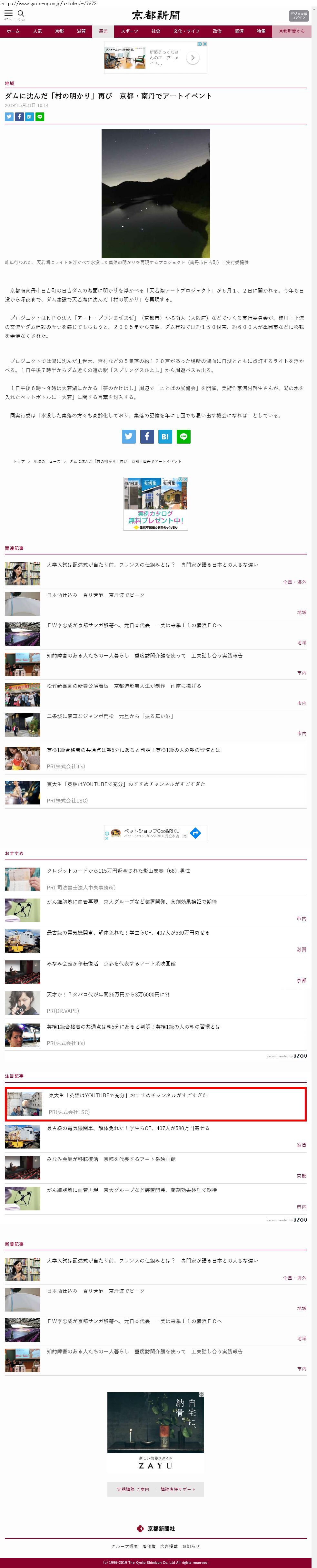
Task: Open the search magnifier
Action: 21,14
